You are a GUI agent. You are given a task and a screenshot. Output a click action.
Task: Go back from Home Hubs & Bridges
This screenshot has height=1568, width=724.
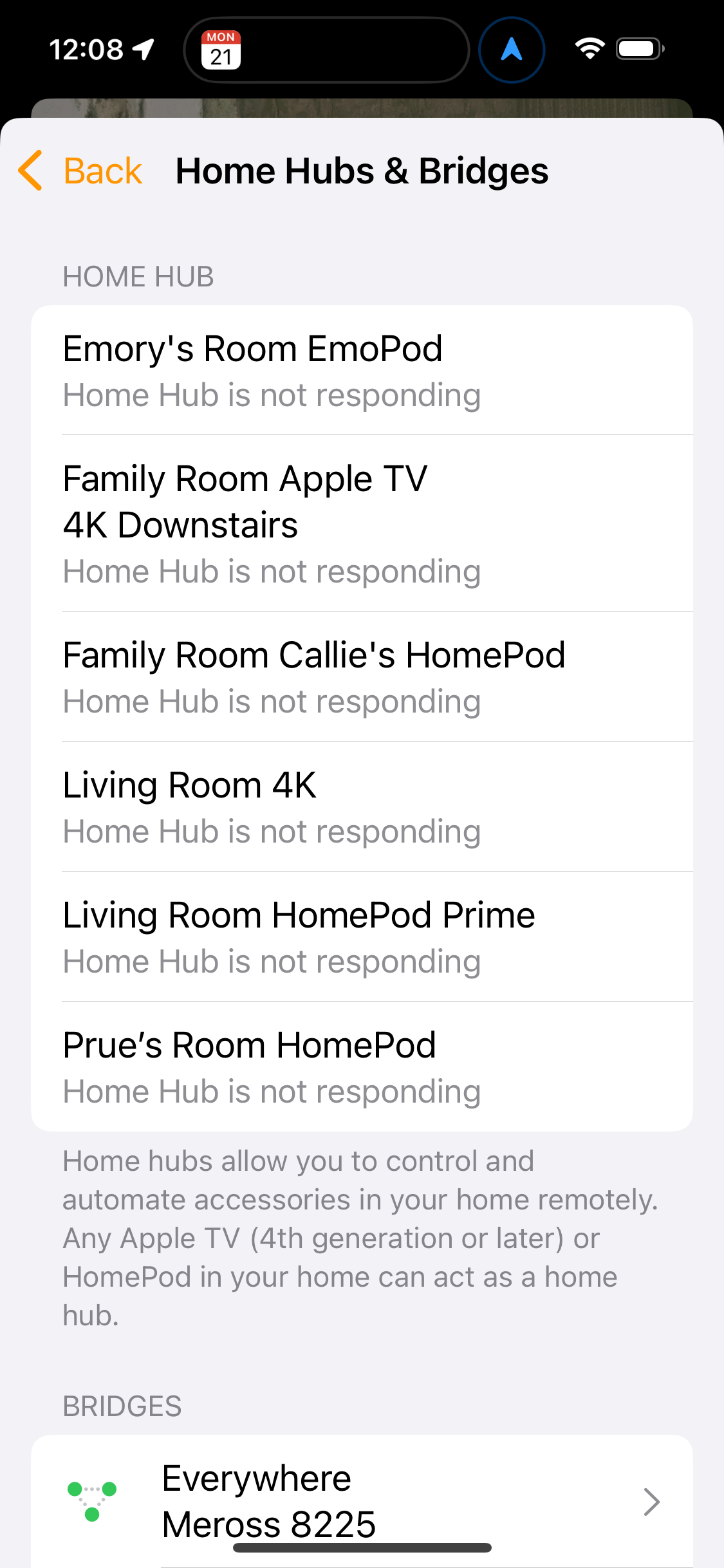tap(80, 171)
